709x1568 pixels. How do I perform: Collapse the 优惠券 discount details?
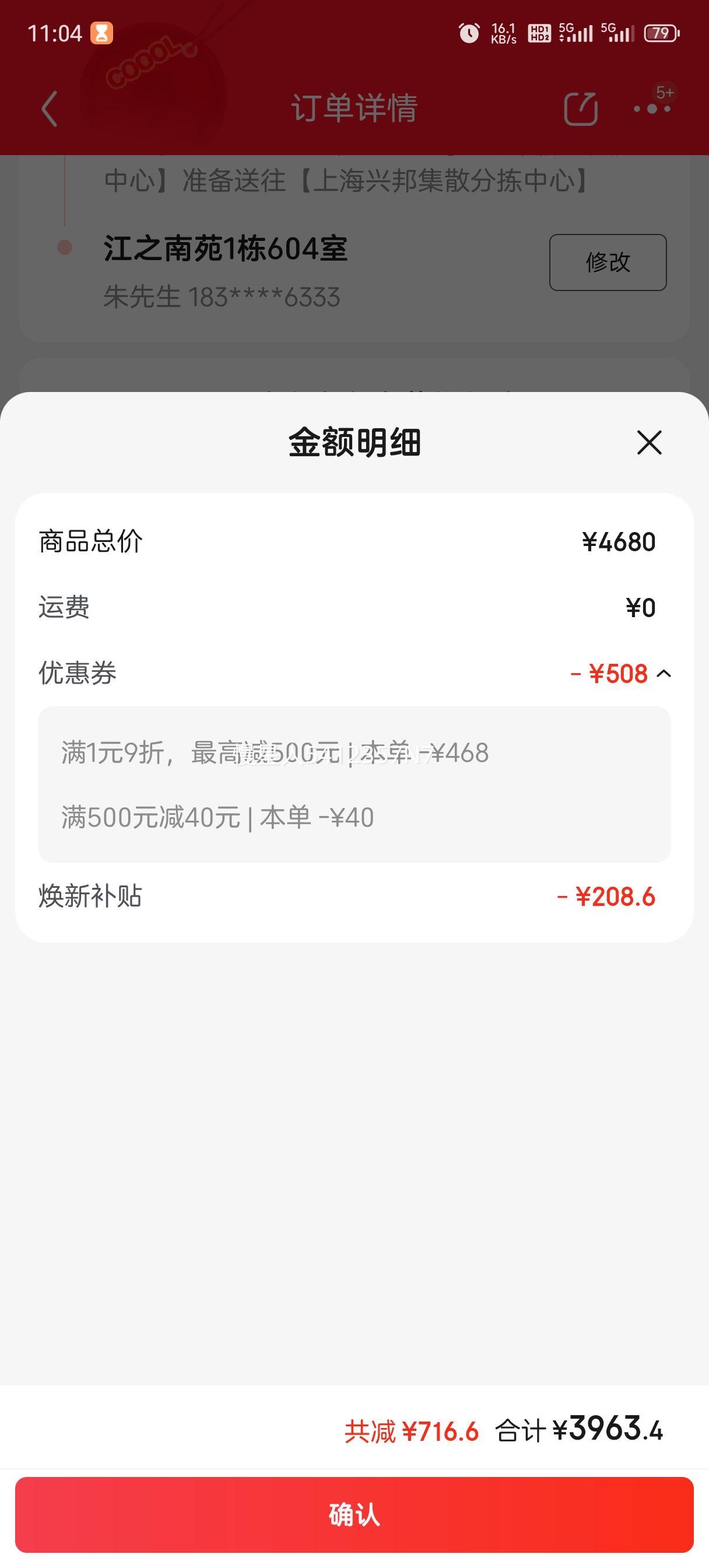click(x=664, y=673)
